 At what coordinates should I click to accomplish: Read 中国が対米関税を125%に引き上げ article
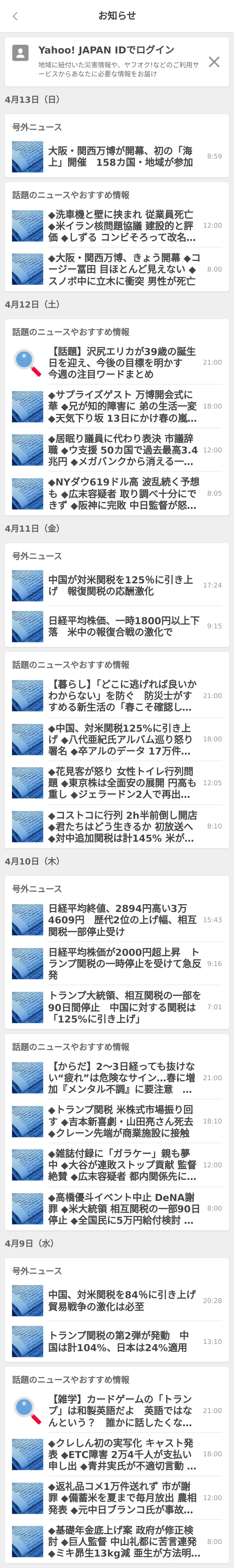[x=122, y=585]
